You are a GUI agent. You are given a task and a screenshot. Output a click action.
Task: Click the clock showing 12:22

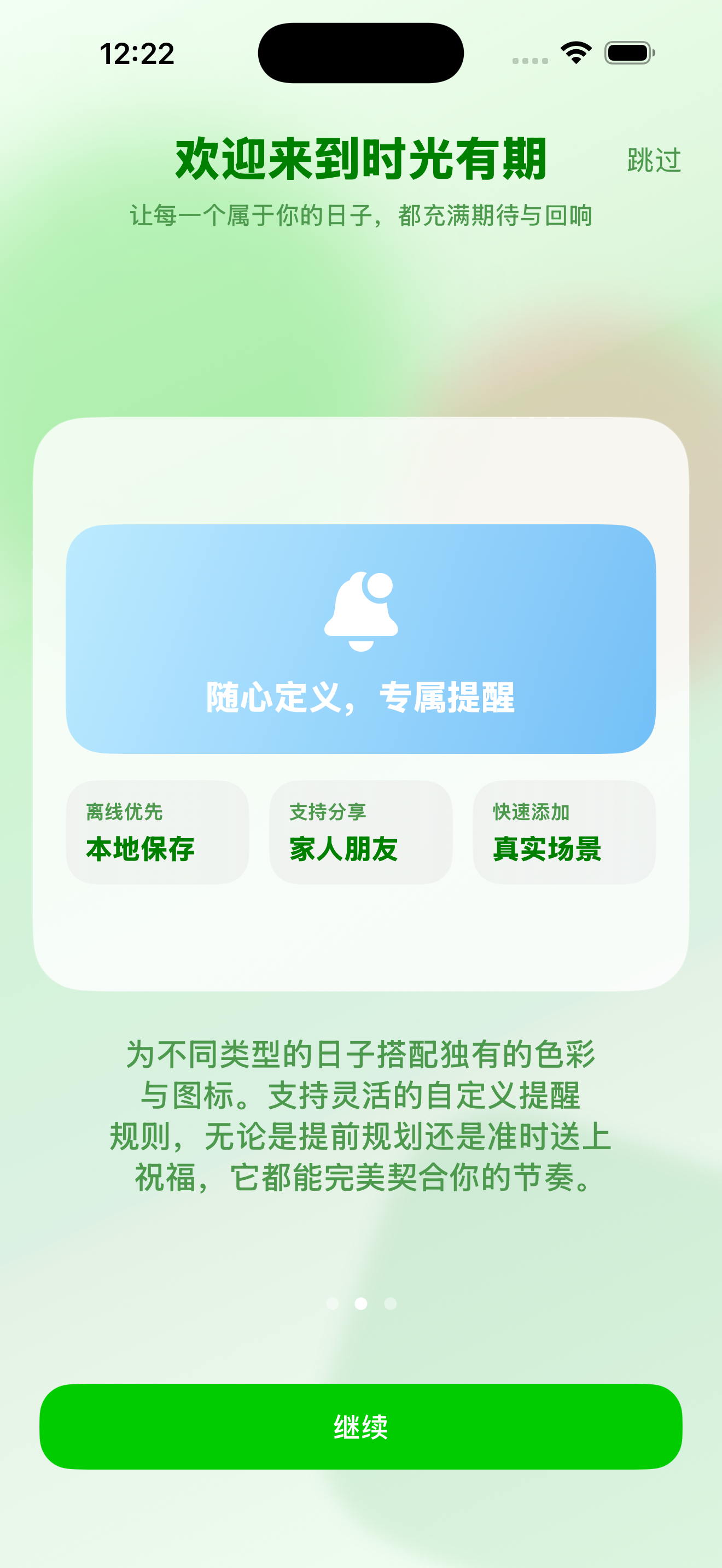tap(138, 55)
